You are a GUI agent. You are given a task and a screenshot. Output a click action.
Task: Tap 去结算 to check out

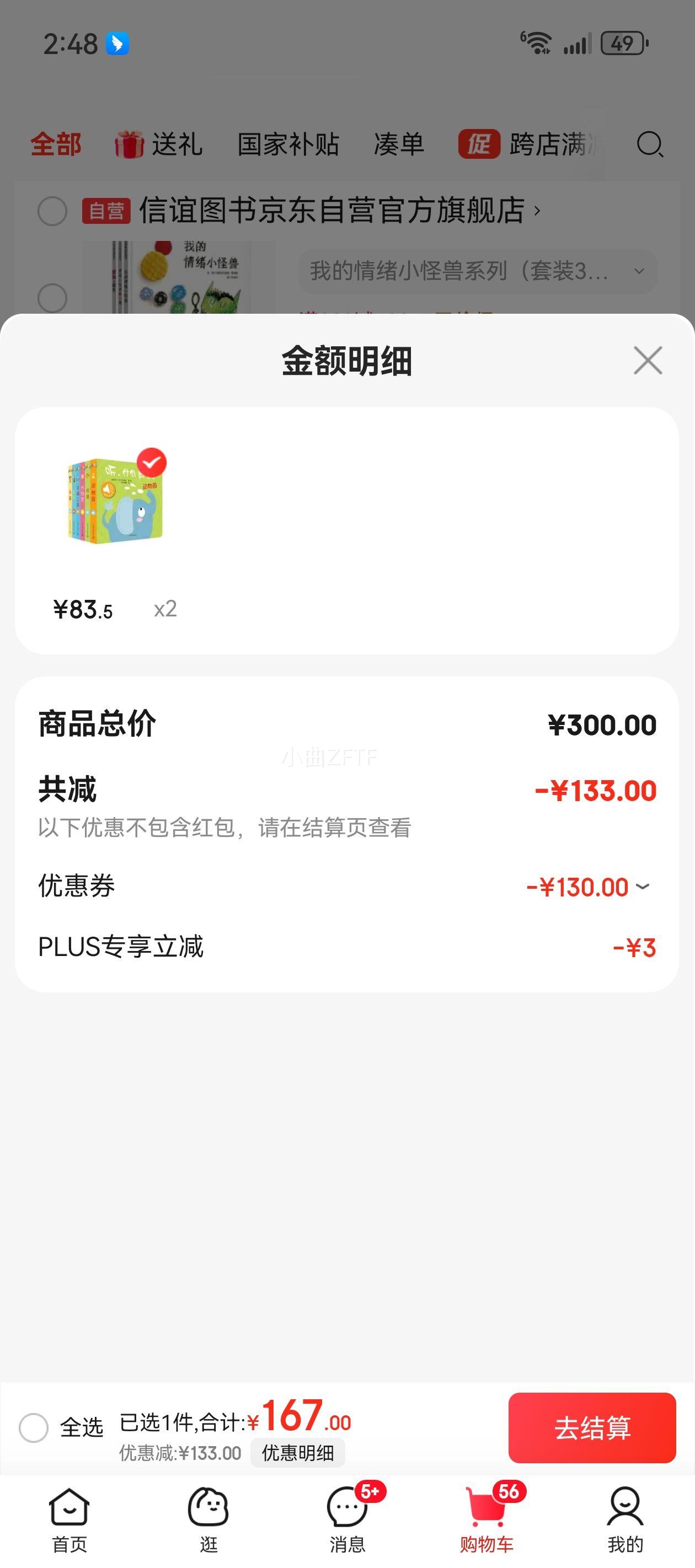click(591, 1427)
